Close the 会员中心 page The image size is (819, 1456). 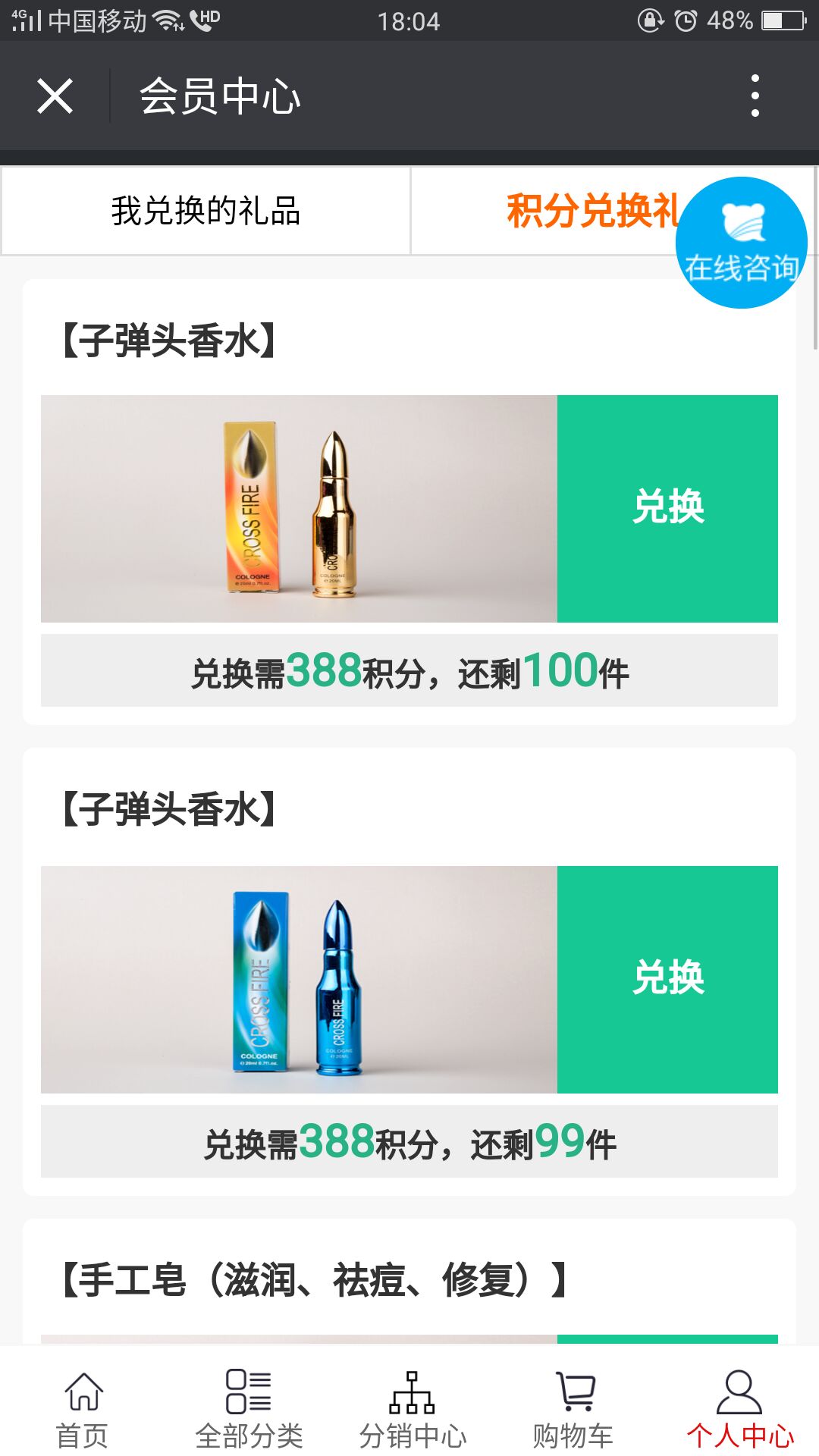point(55,96)
